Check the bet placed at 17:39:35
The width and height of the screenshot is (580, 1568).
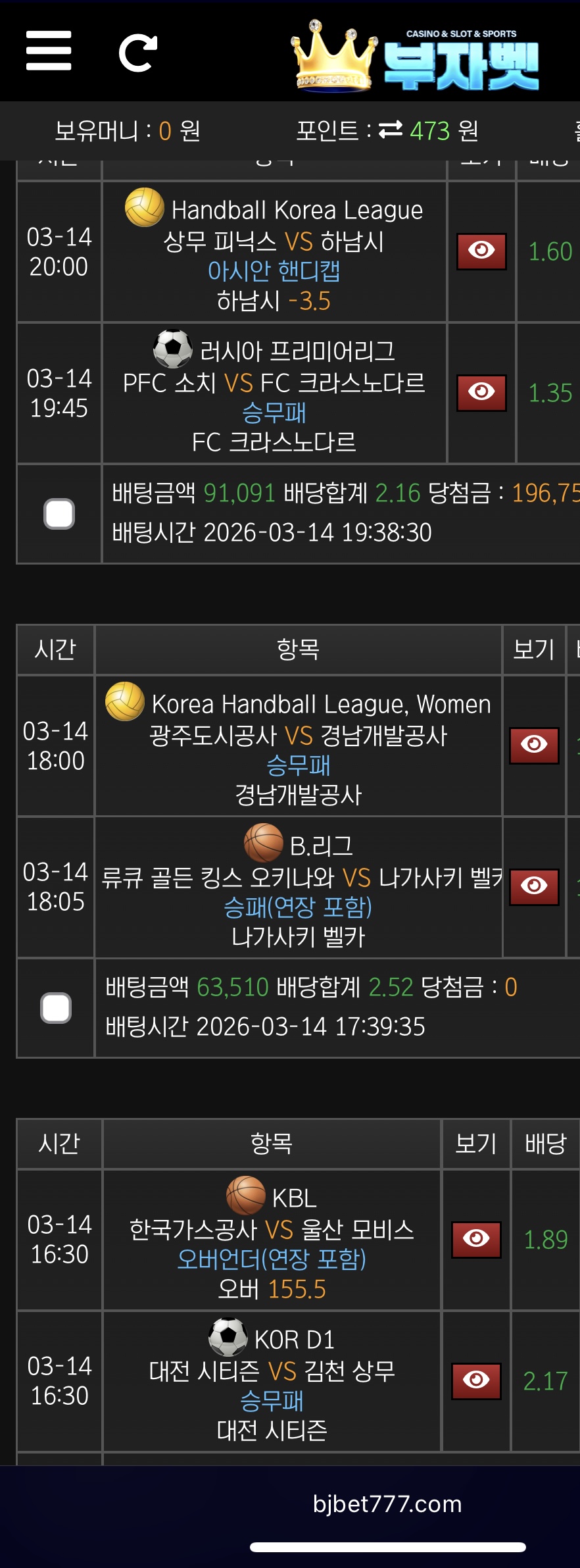click(56, 1008)
